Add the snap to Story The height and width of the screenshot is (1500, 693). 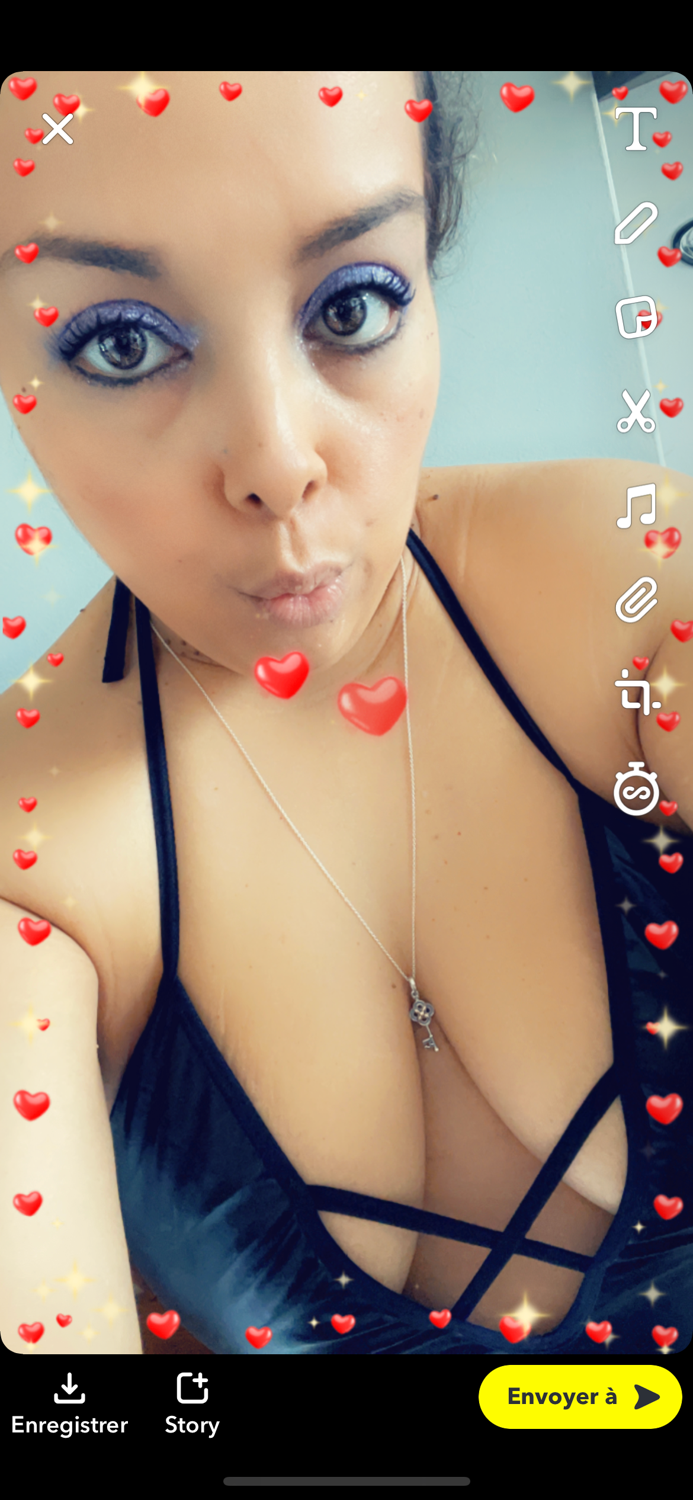click(x=192, y=1404)
